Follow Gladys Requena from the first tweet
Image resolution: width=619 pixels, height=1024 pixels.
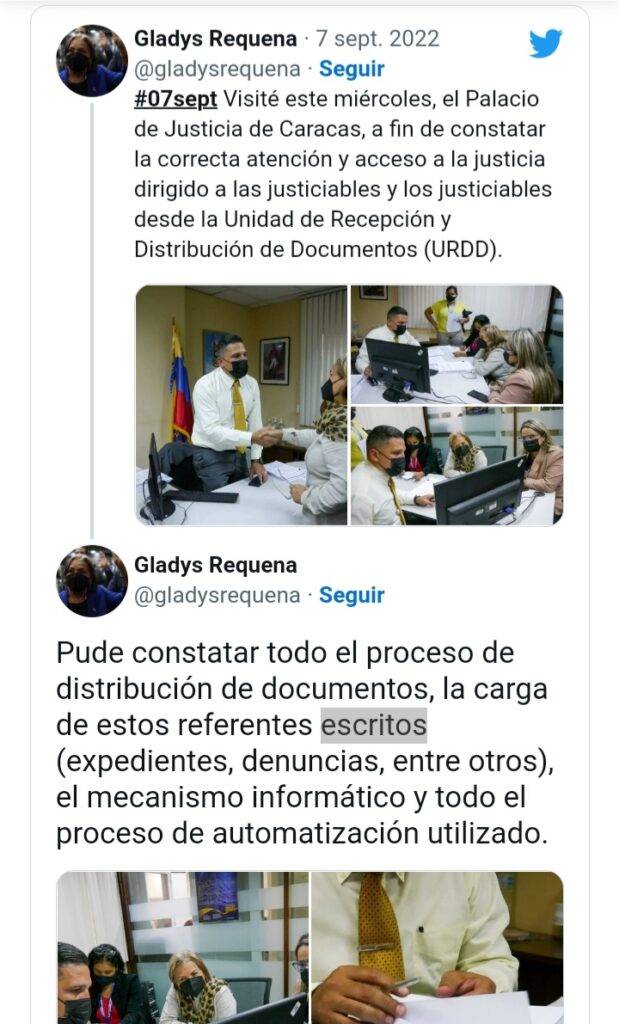click(x=351, y=69)
